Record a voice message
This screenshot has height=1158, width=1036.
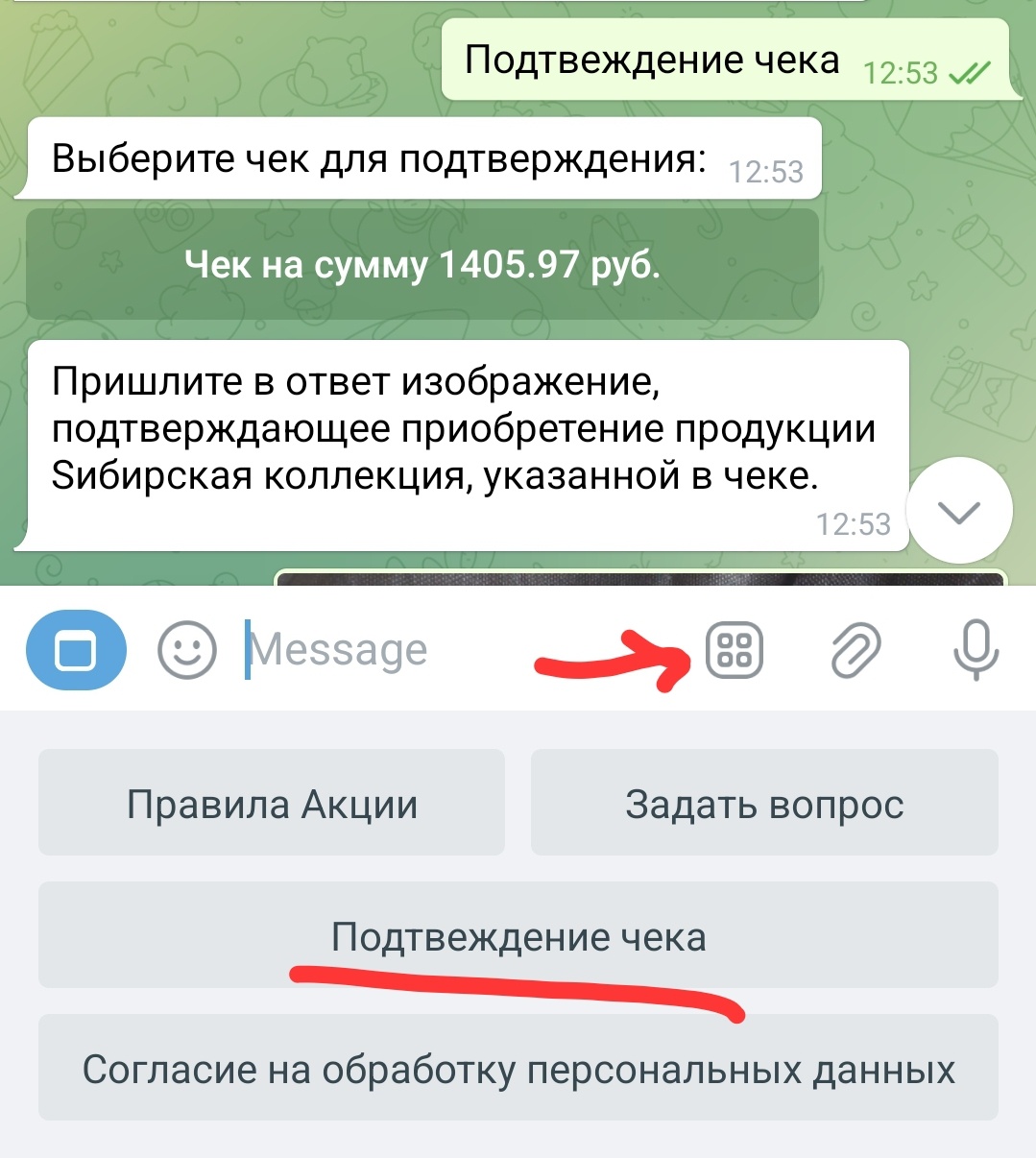[976, 650]
